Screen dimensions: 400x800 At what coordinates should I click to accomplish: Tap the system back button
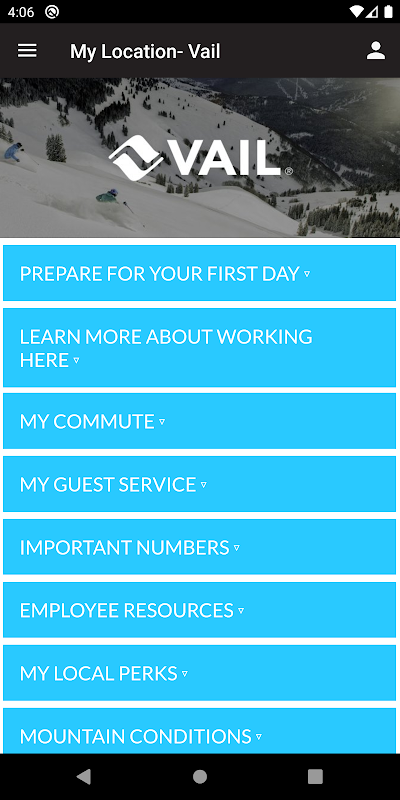point(84,777)
